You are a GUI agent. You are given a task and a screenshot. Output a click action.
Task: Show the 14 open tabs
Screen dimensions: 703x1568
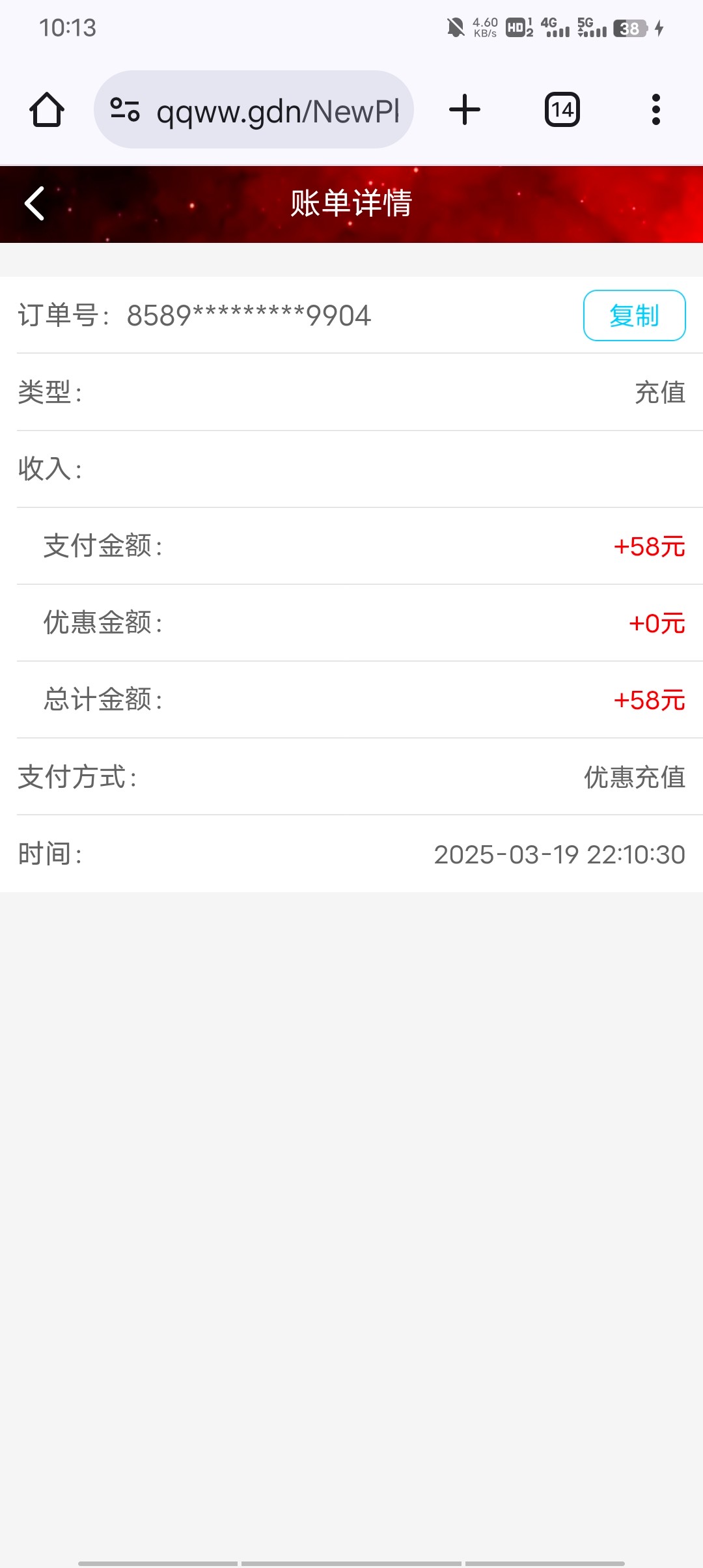coord(562,109)
